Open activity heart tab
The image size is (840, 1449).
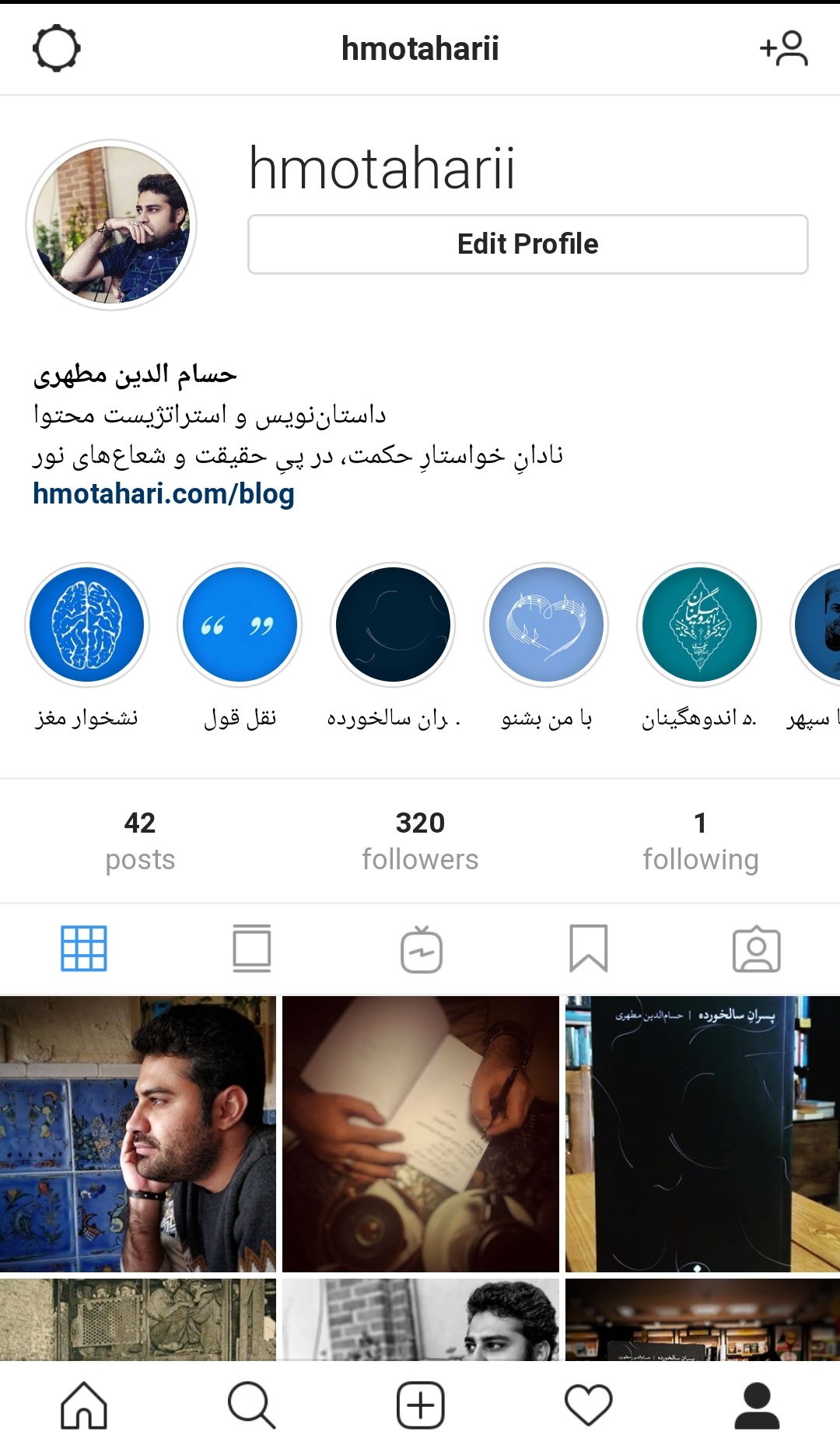(x=589, y=1405)
